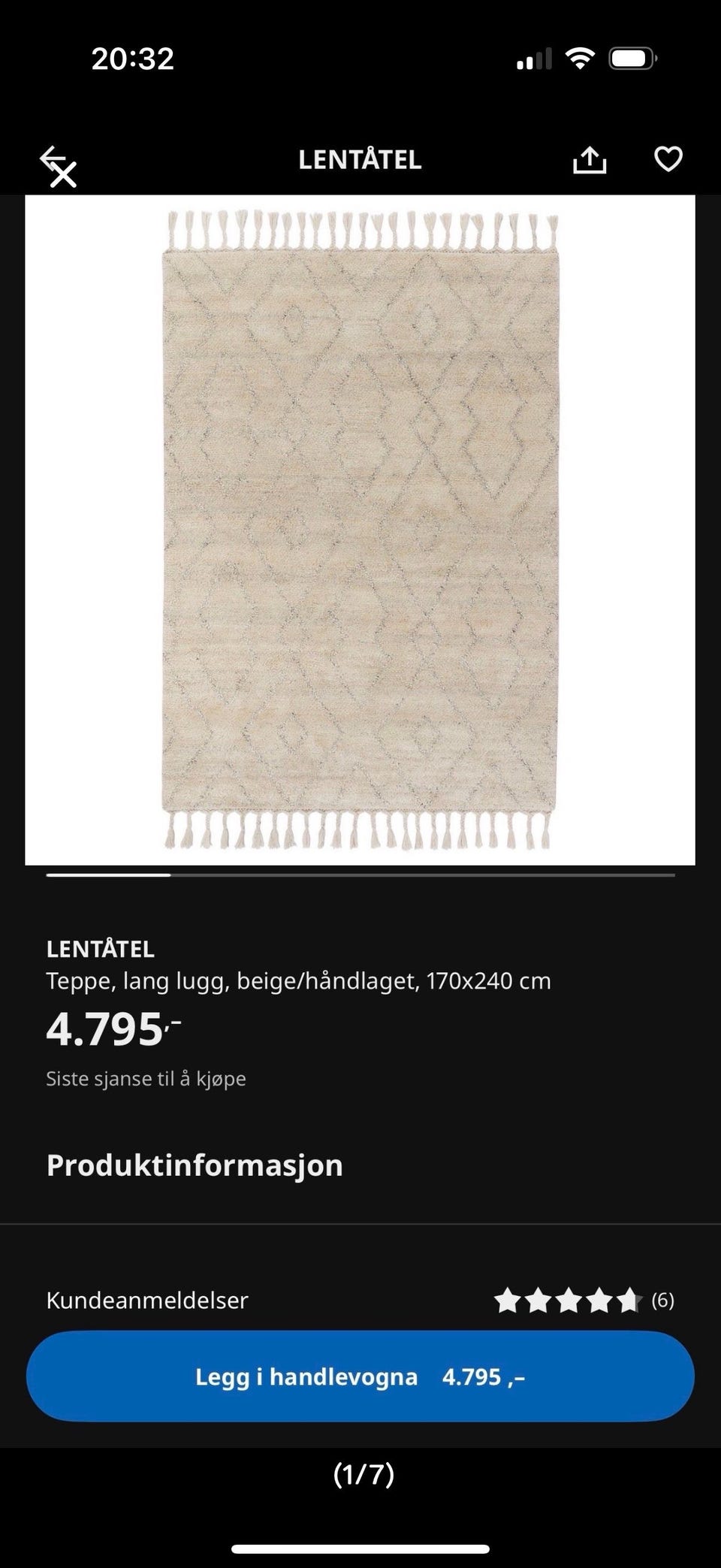Expand the Produktinformasjon section
This screenshot has width=721, height=1568.
(194, 1165)
